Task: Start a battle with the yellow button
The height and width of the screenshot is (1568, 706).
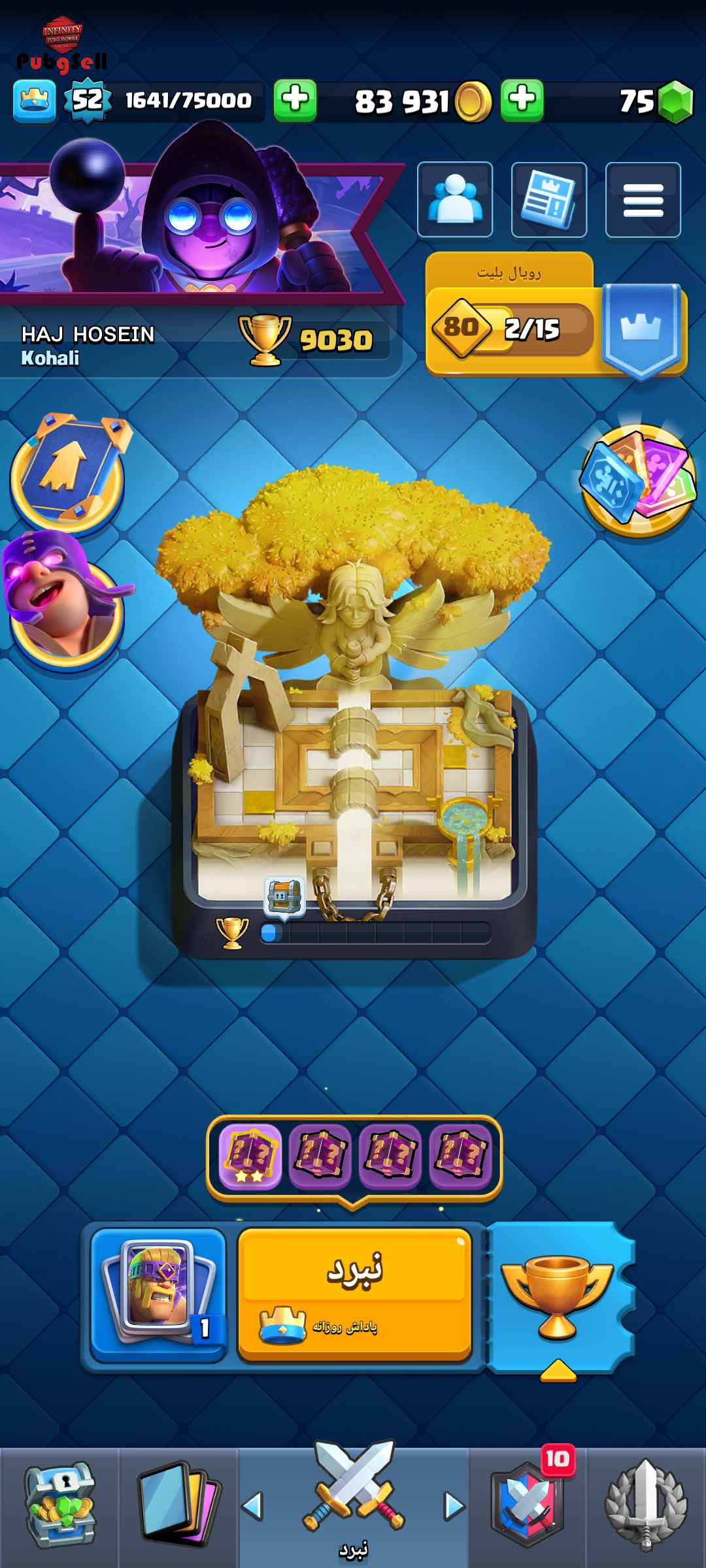Action: (354, 1295)
